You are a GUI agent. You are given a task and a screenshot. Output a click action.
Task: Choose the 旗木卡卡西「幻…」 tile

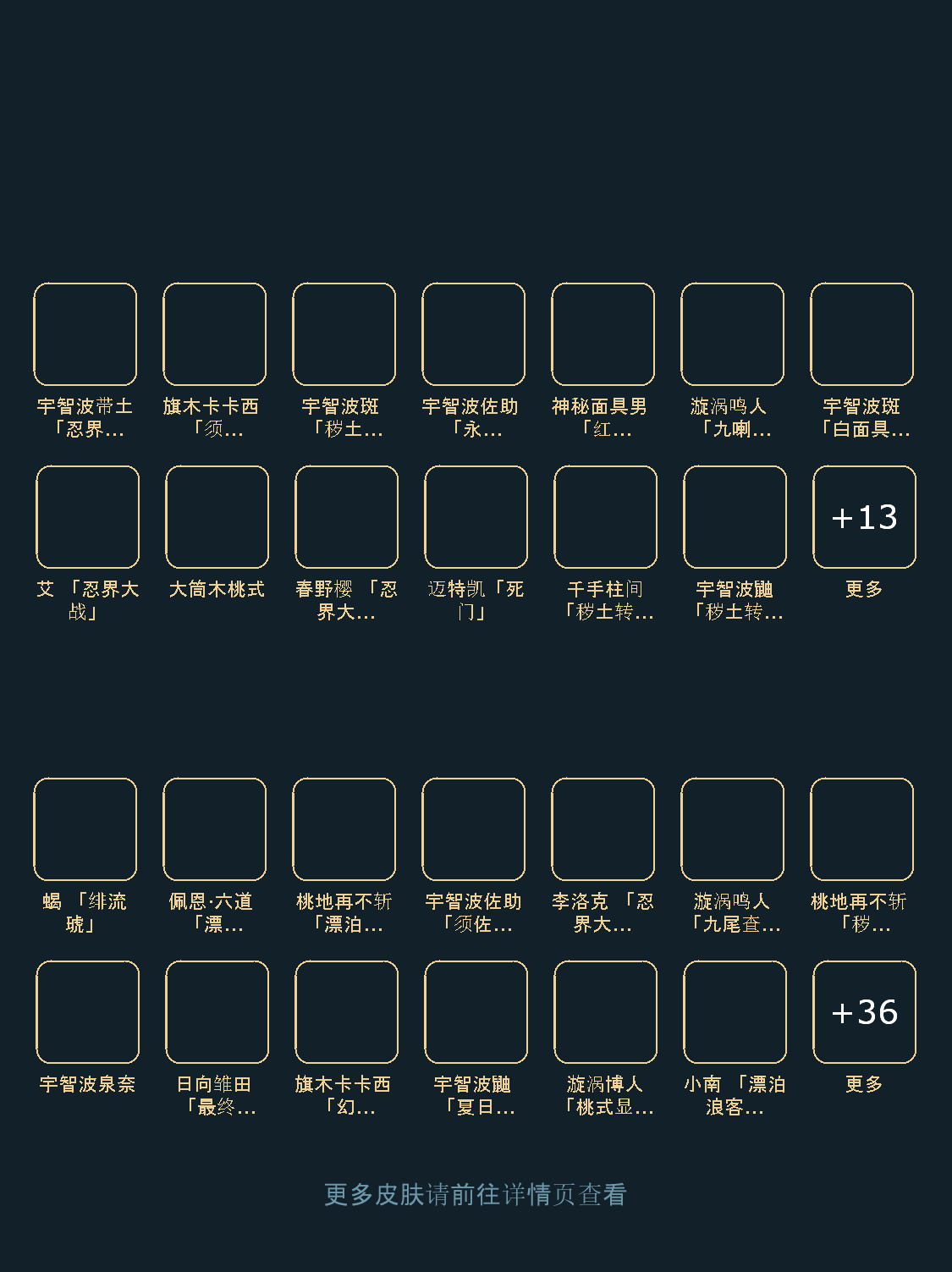346,1012
